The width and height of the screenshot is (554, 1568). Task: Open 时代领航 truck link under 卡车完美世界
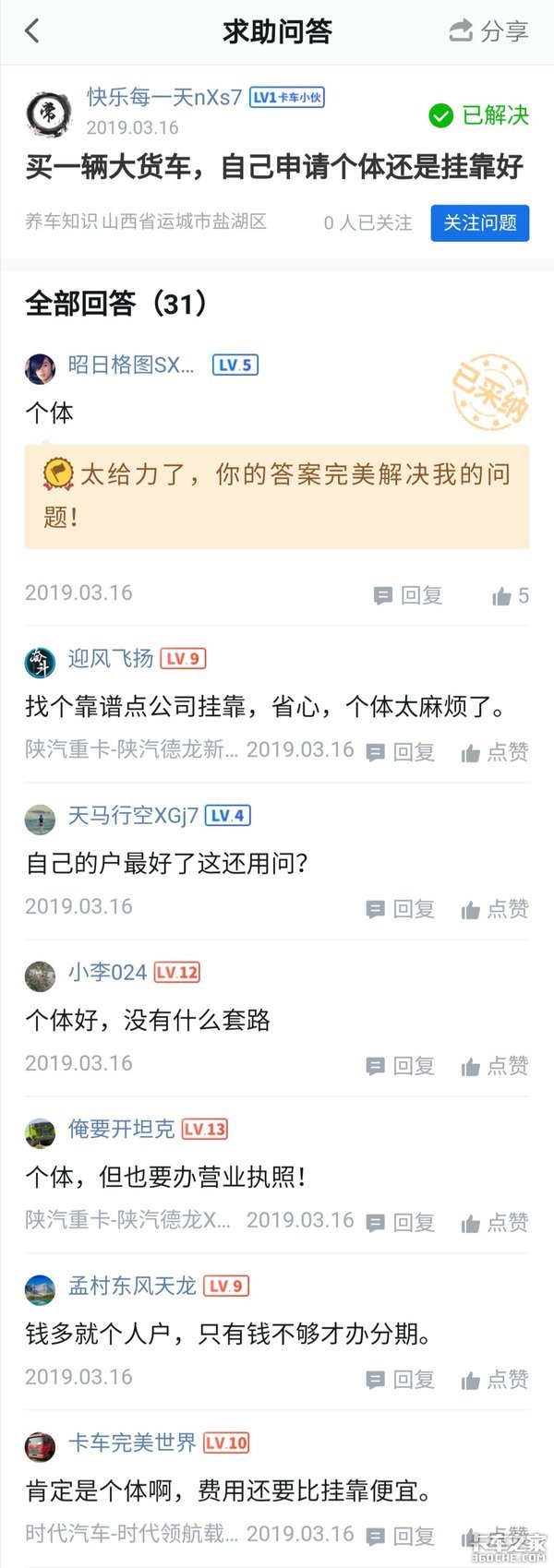[131, 1534]
